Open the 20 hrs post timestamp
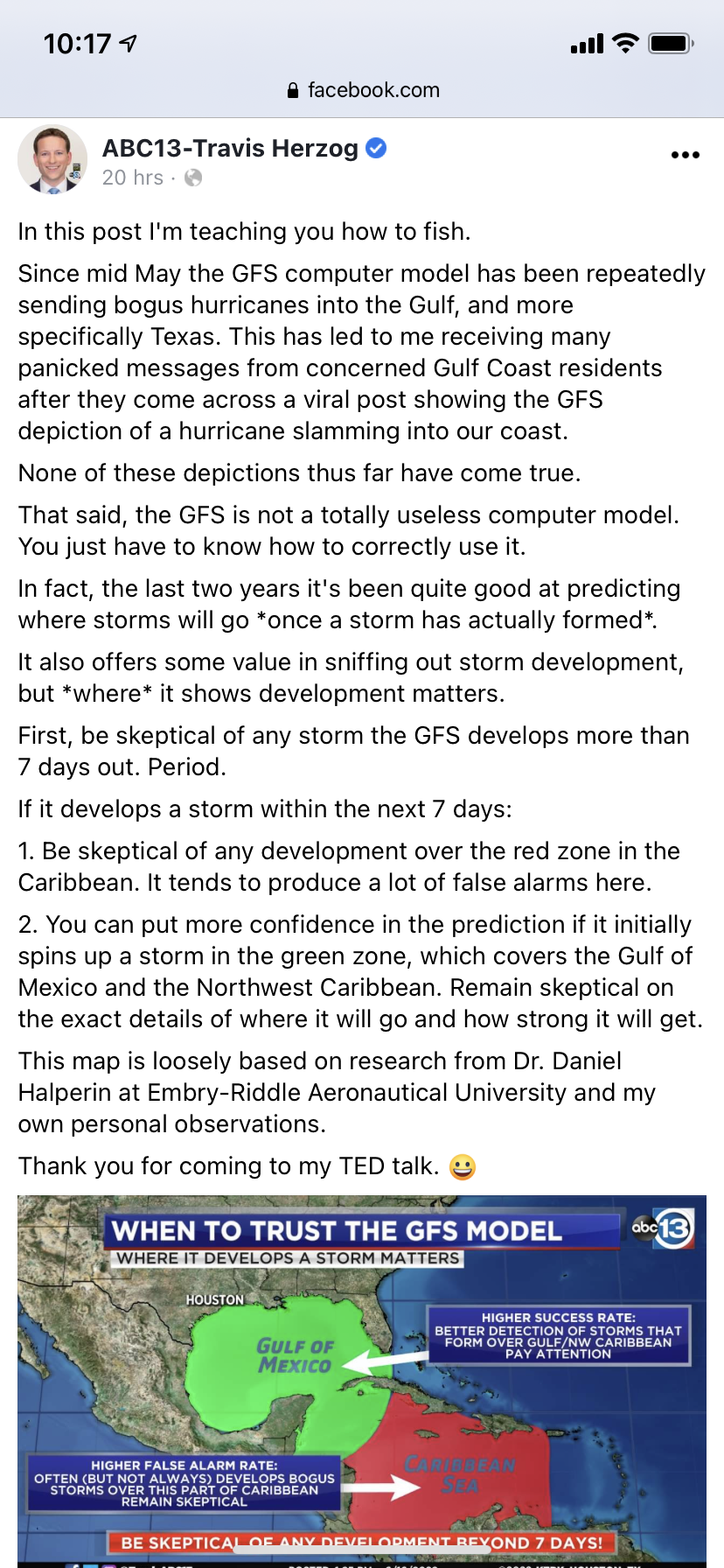The width and height of the screenshot is (724, 1568). (132, 178)
